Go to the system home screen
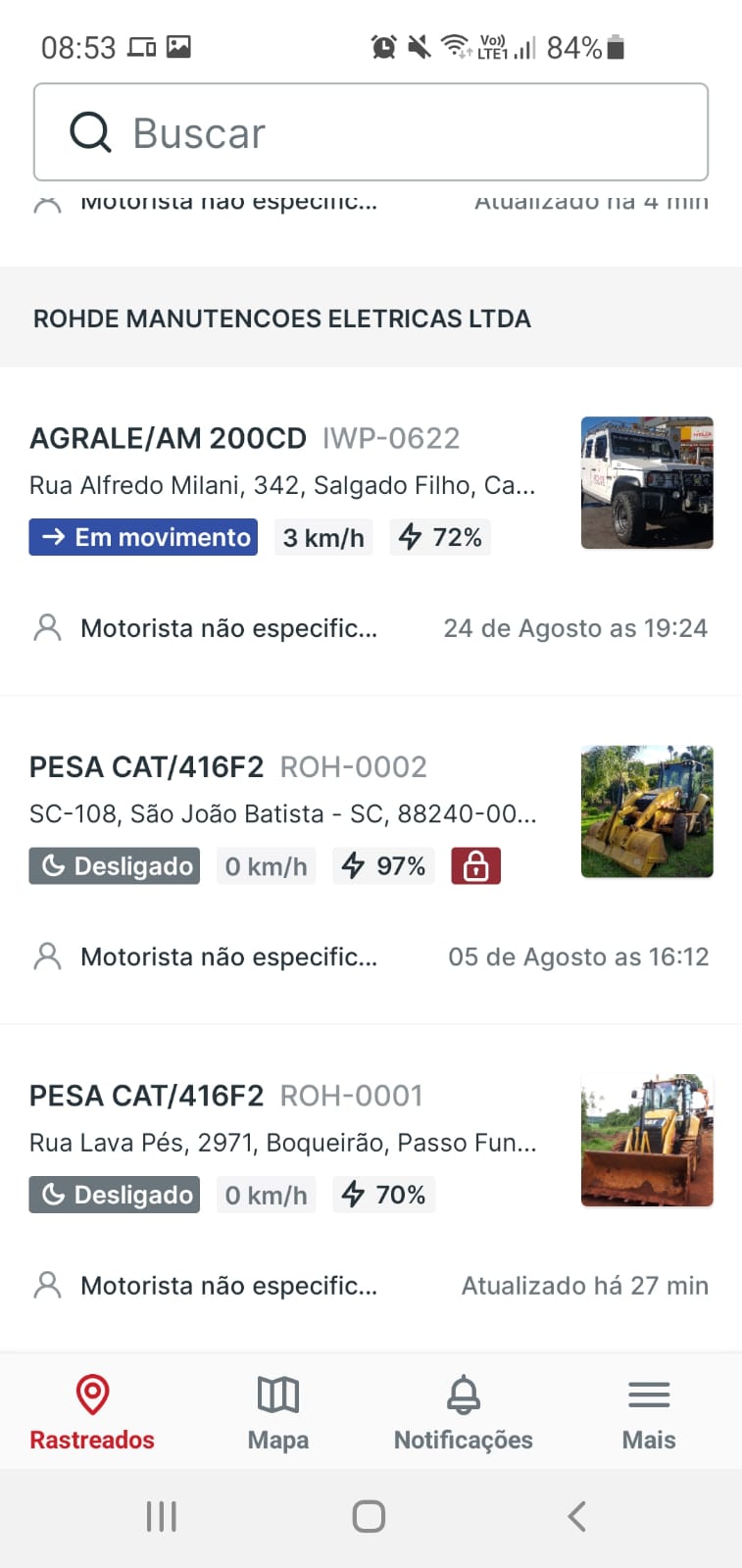This screenshot has width=742, height=1568. [369, 1516]
